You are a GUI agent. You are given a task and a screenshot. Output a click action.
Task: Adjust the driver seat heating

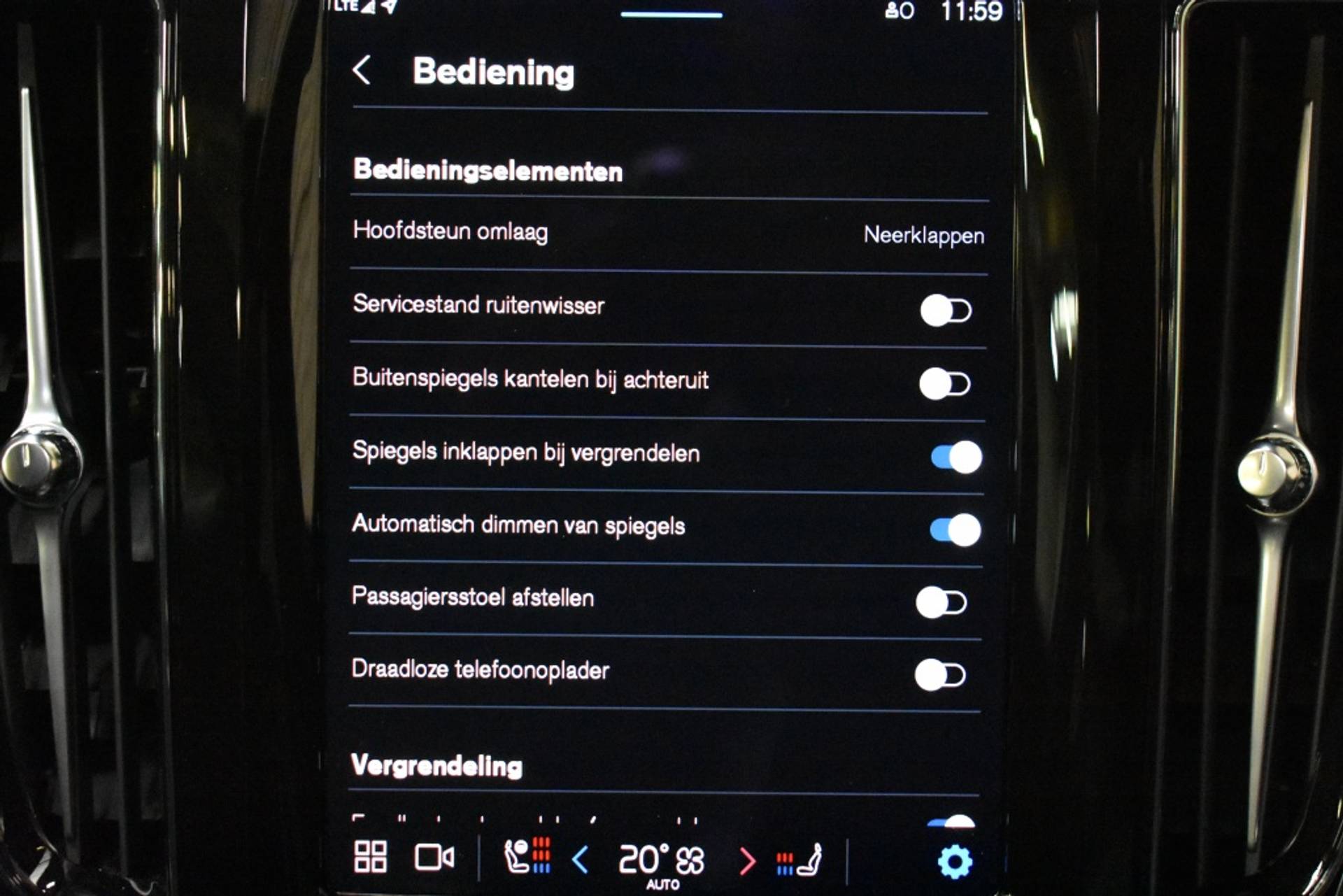(527, 856)
